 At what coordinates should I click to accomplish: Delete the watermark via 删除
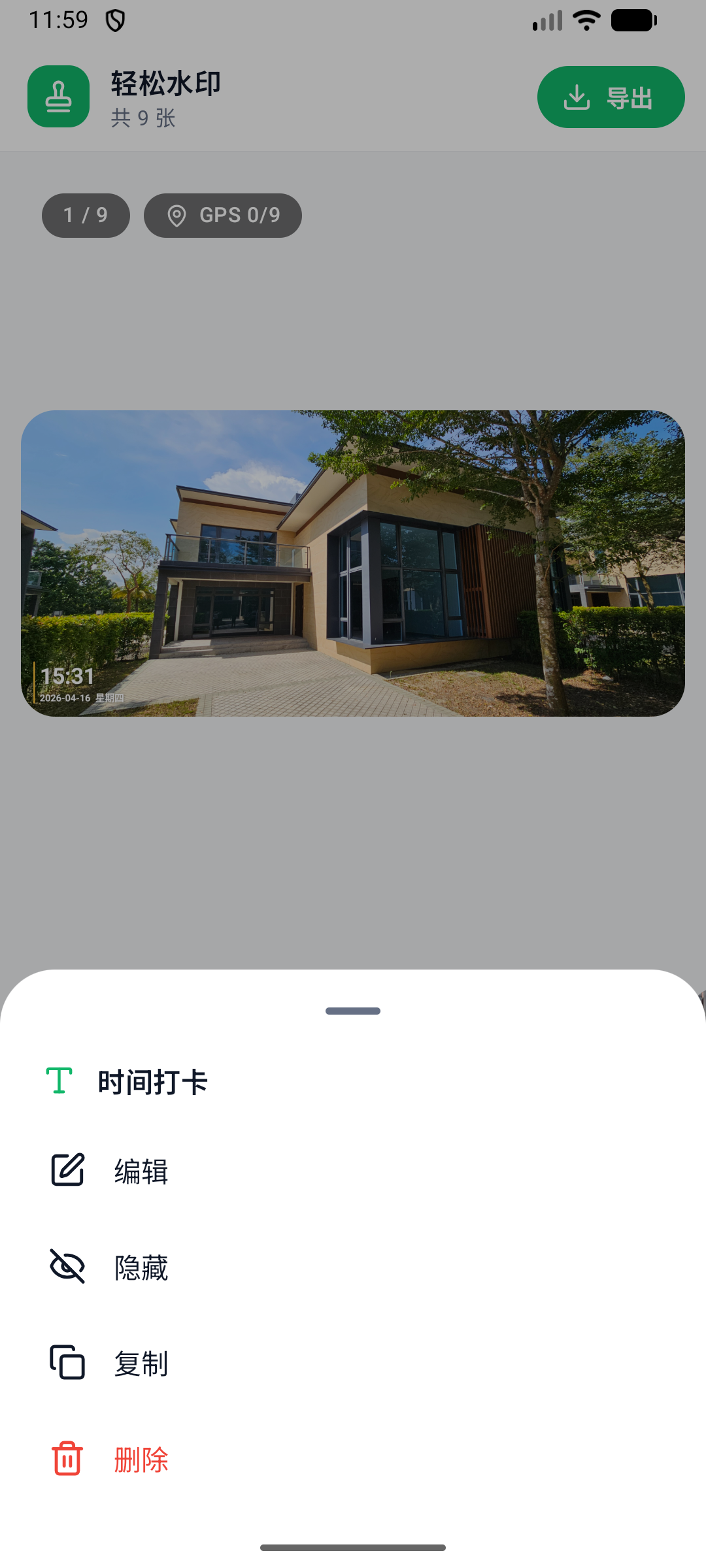pyautogui.click(x=353, y=1459)
